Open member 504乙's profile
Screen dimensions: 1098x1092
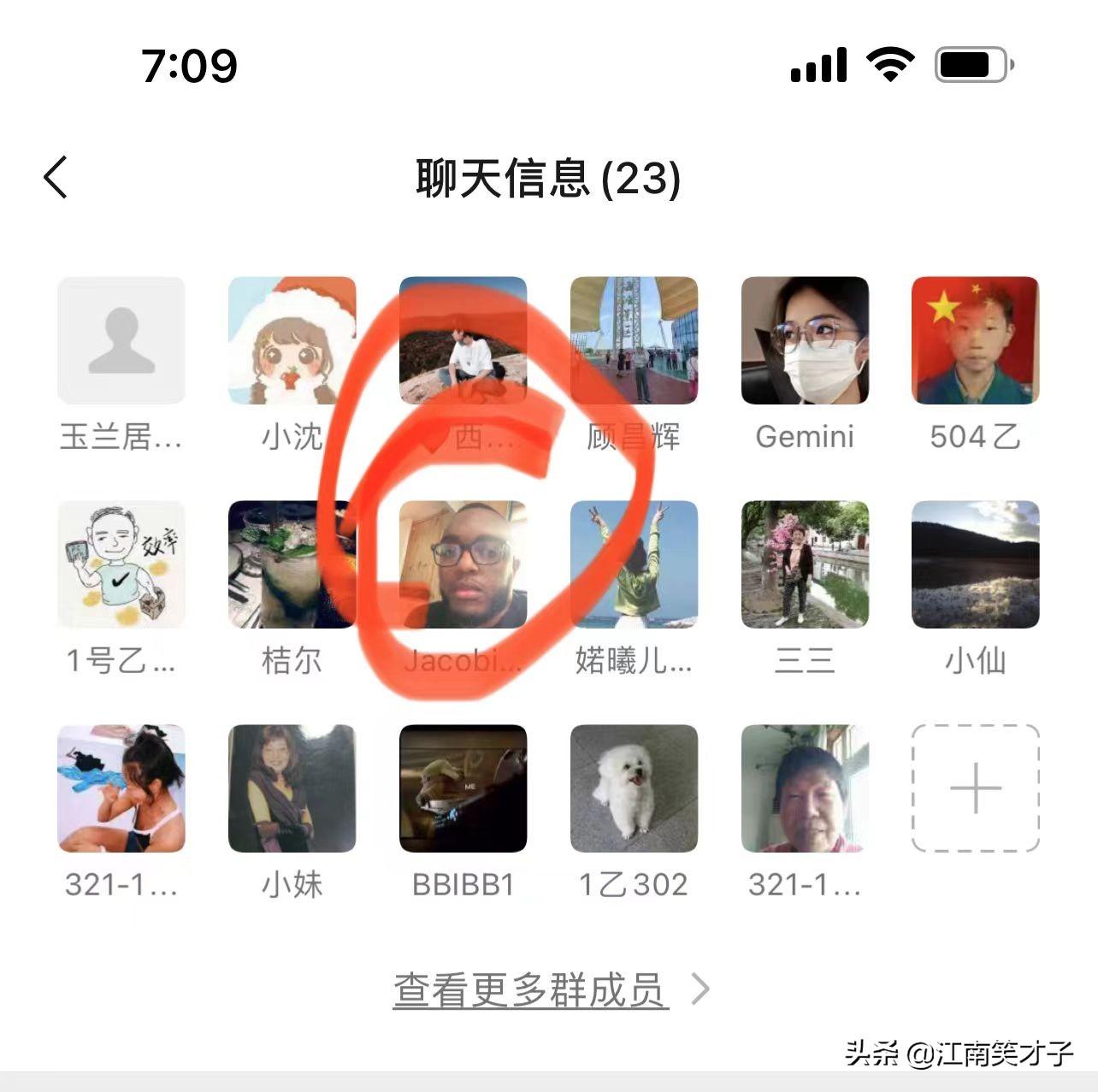click(976, 340)
